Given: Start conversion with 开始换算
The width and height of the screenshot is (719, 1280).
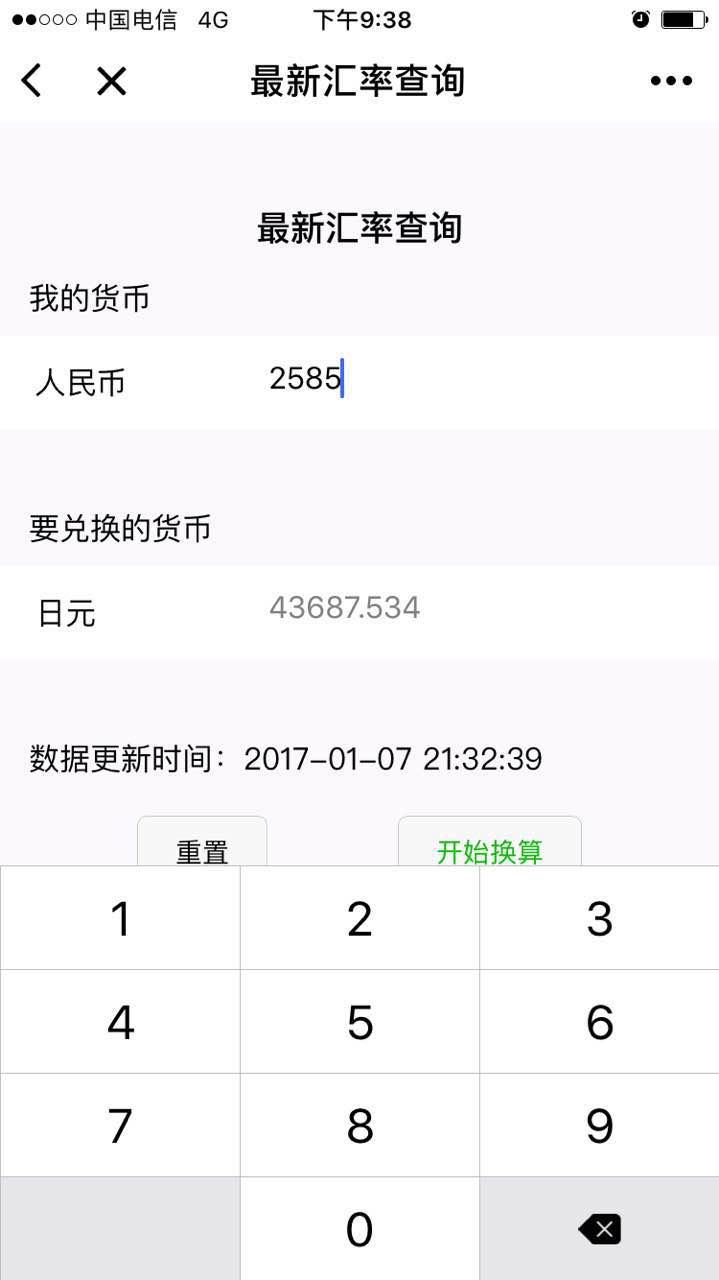Looking at the screenshot, I should [x=489, y=846].
